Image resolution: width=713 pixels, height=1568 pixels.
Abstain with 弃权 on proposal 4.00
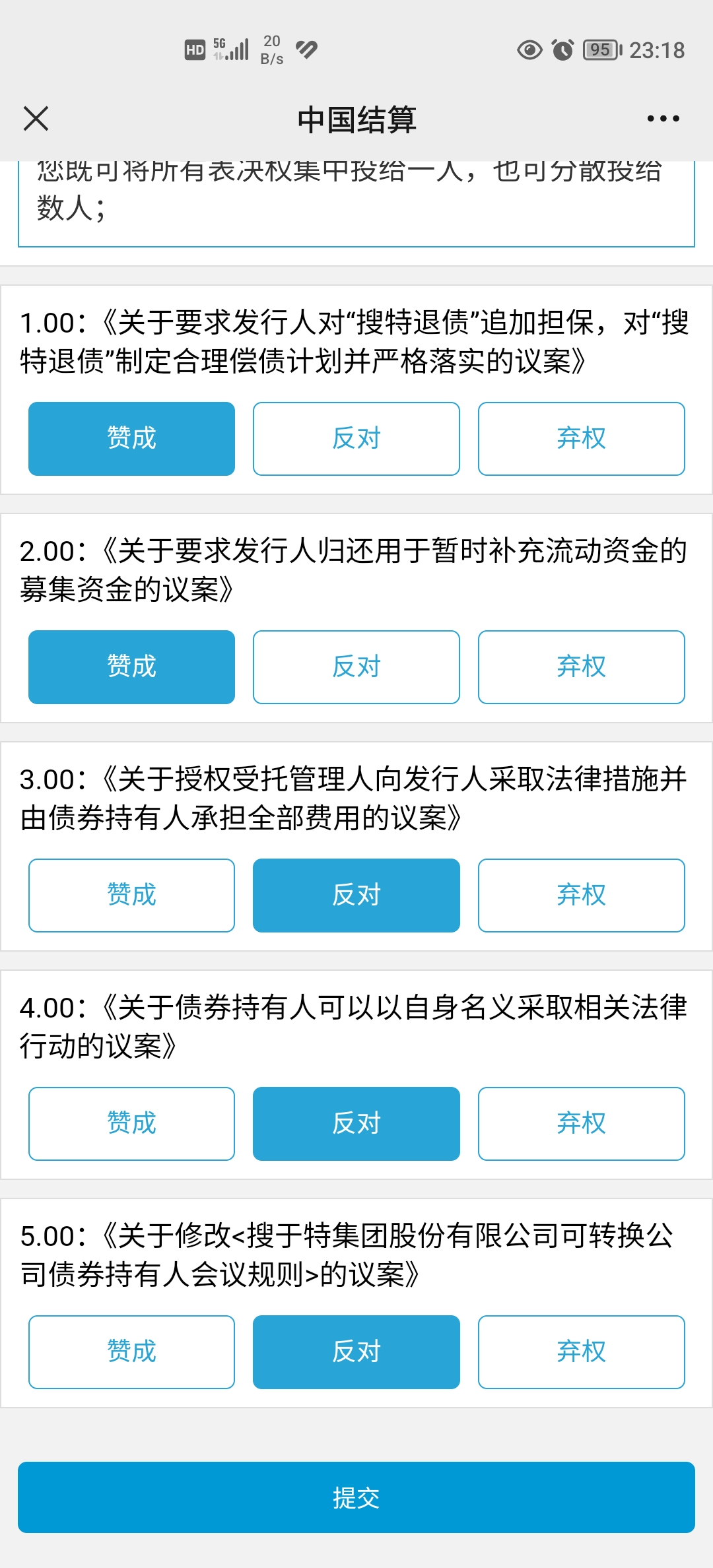click(x=581, y=1124)
